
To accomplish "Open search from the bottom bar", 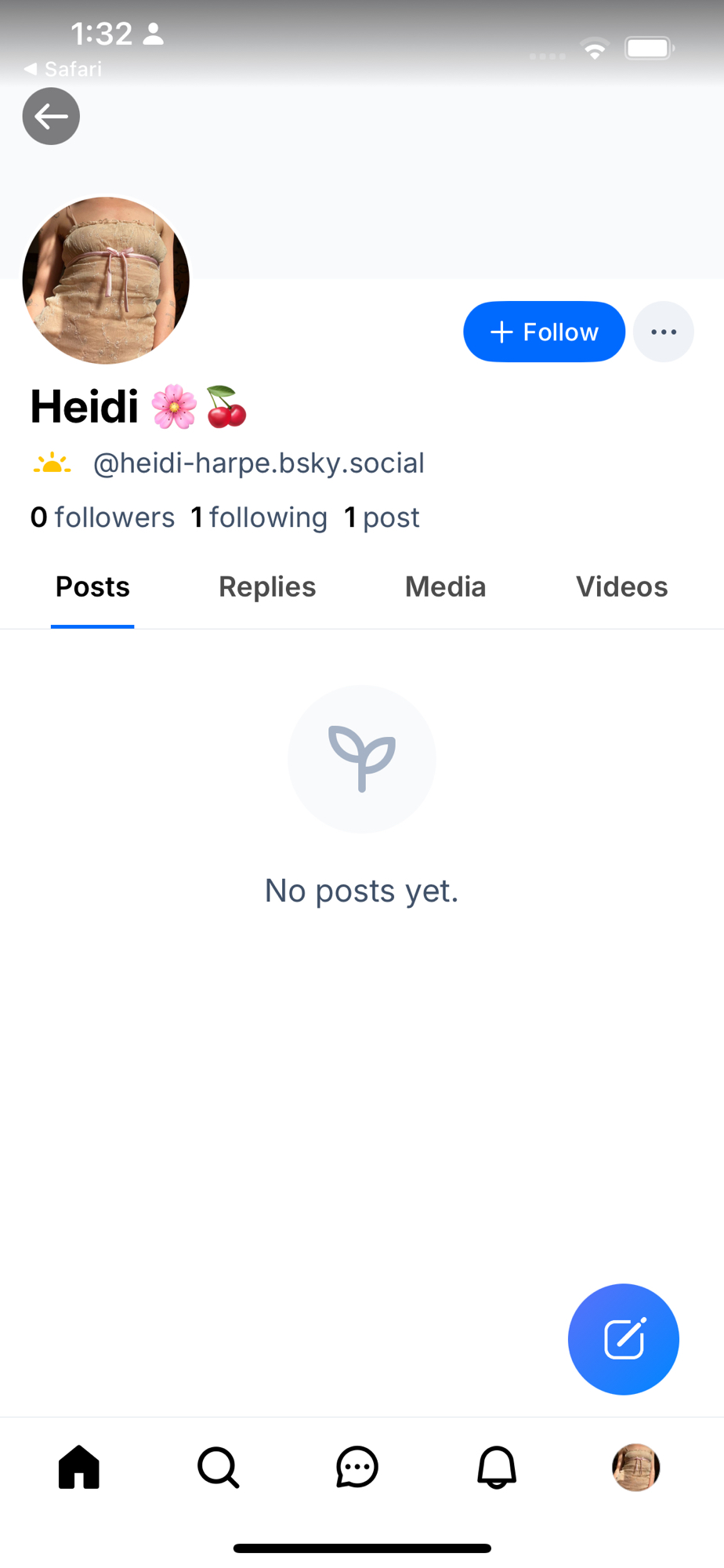I will click(218, 1467).
